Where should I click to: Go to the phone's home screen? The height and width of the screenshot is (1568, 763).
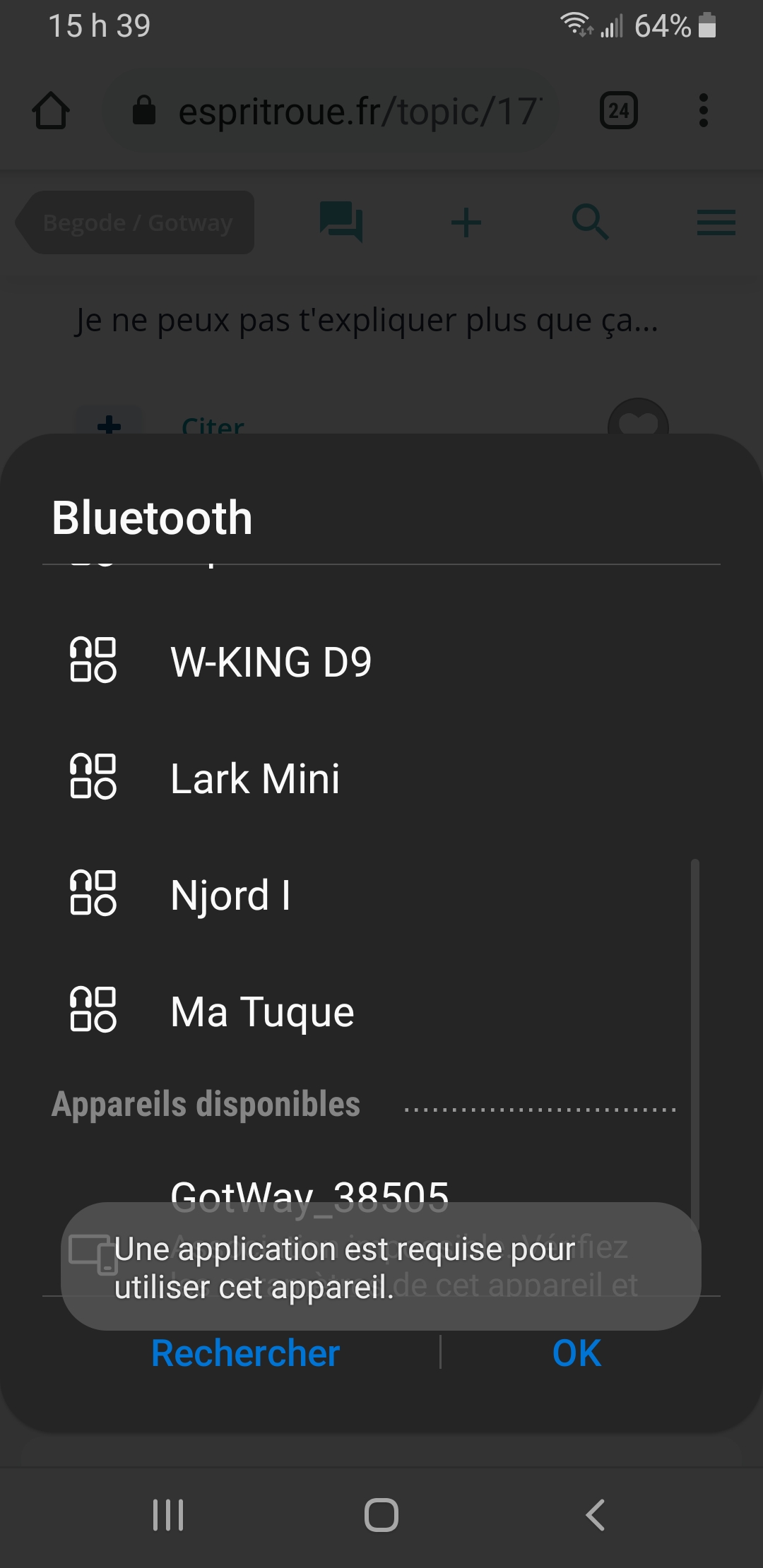[381, 1514]
